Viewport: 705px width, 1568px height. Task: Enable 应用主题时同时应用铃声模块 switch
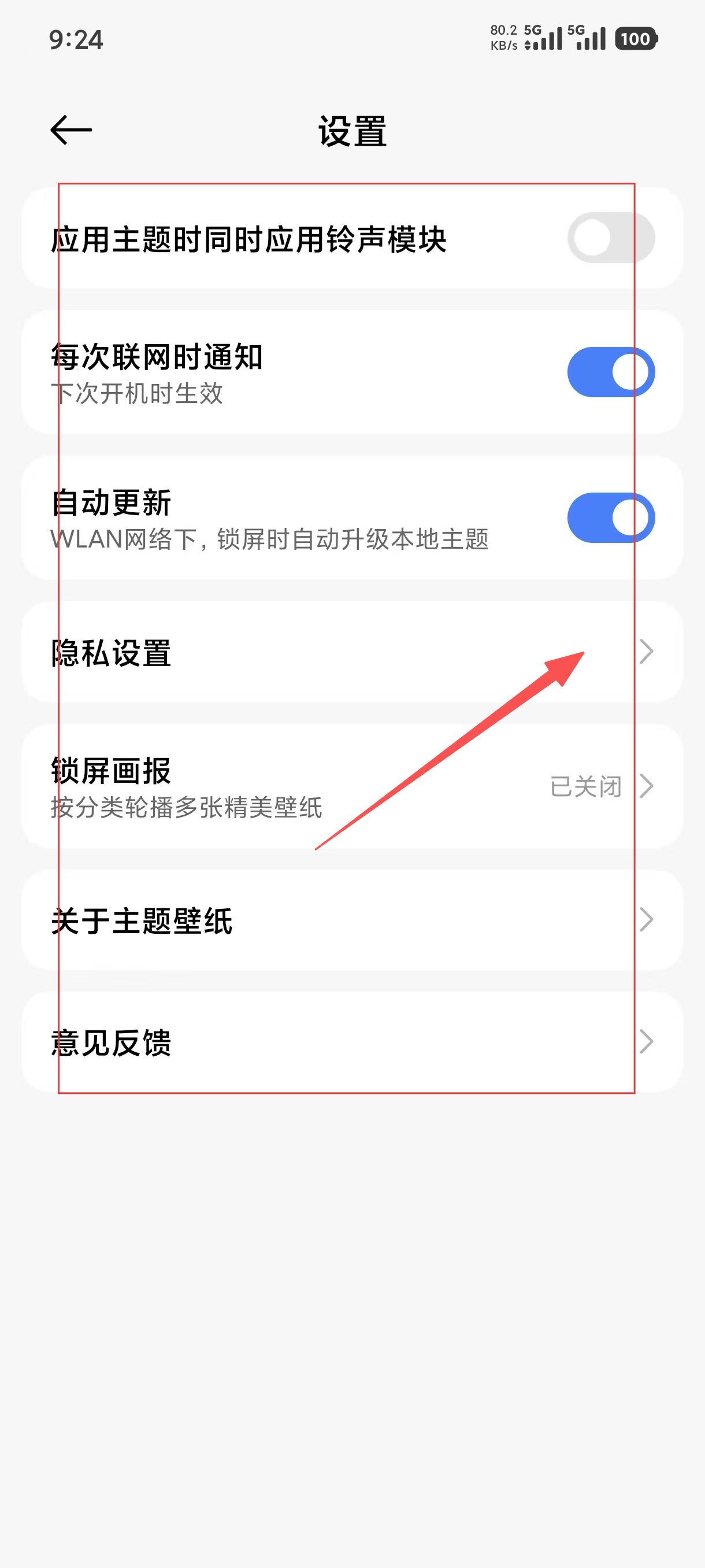coord(610,238)
